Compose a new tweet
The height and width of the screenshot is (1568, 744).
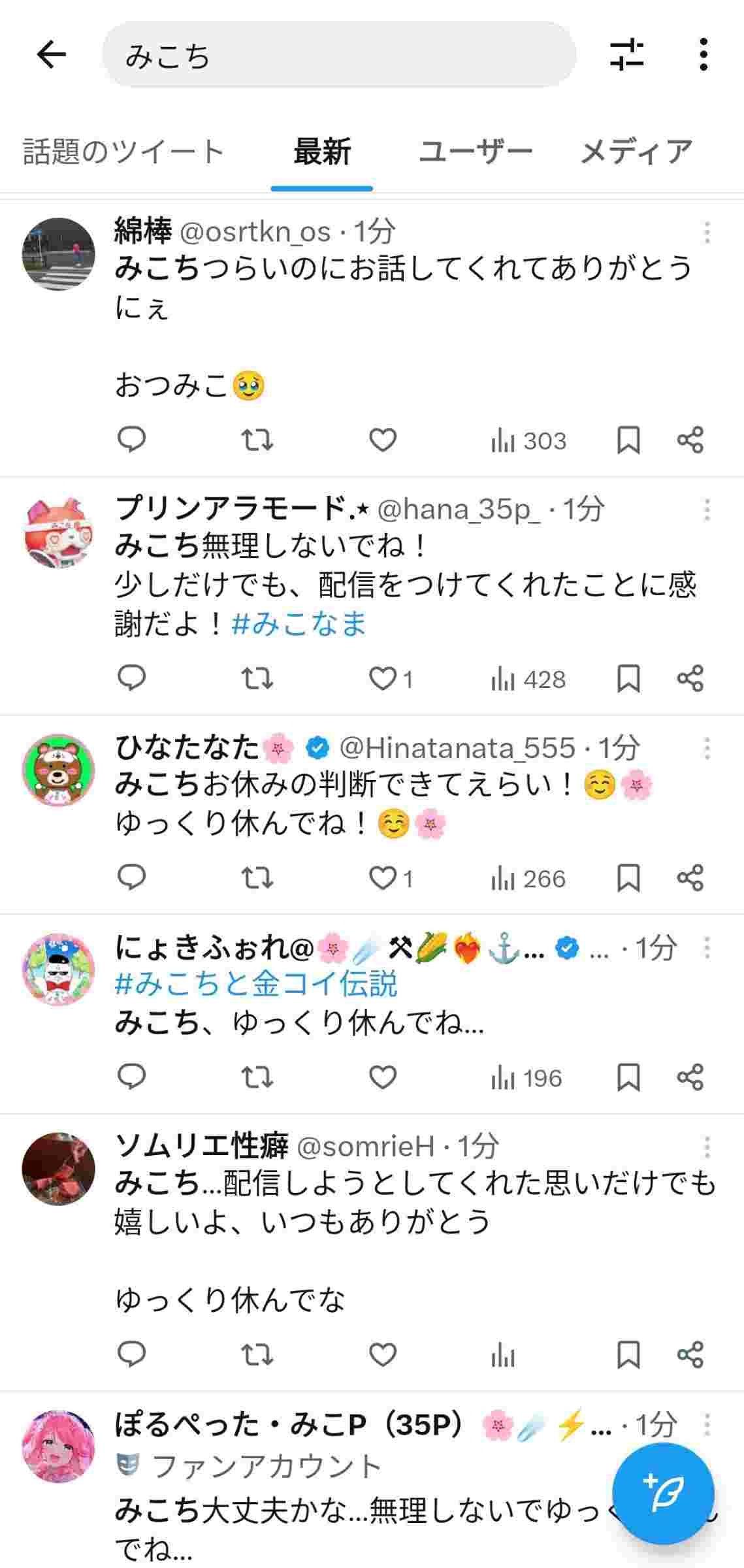point(663,1493)
